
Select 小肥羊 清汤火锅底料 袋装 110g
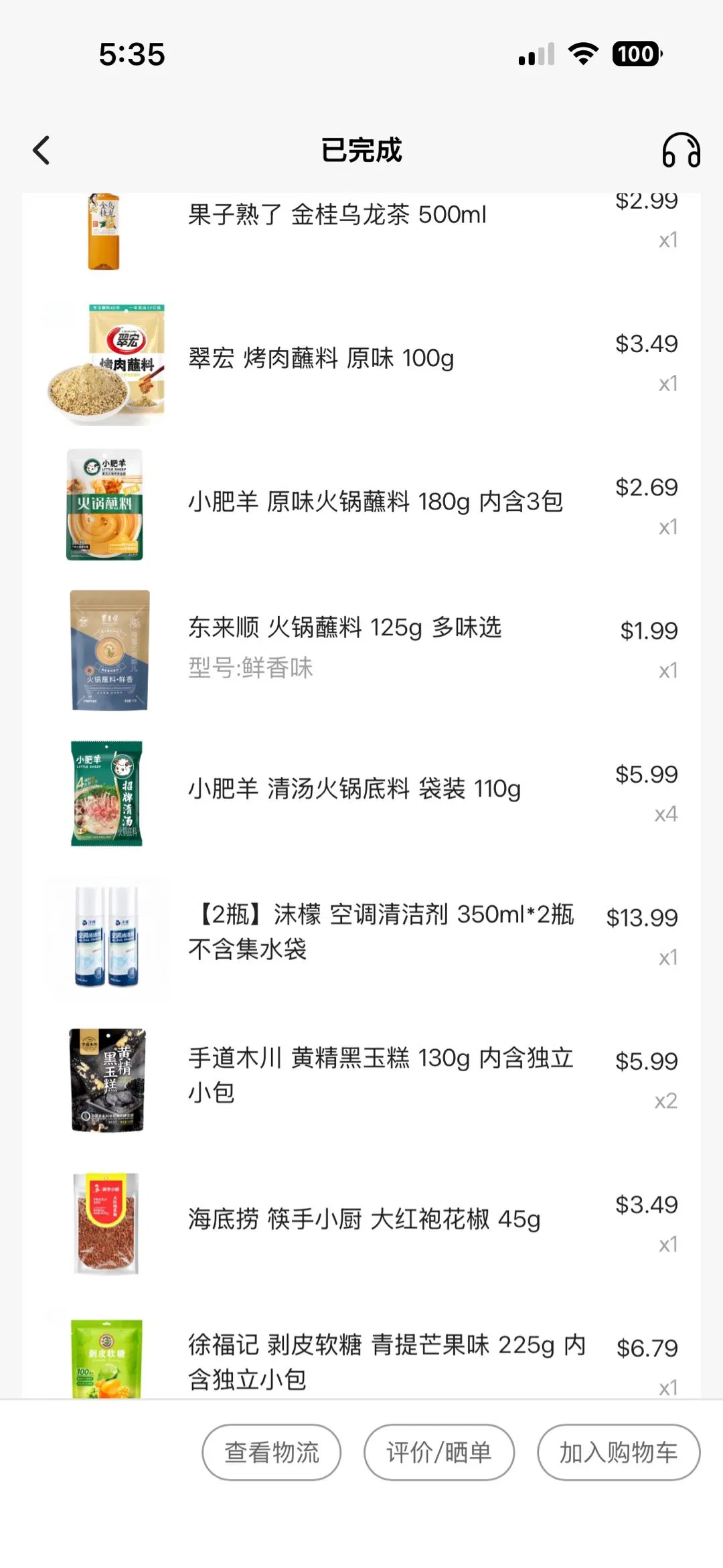click(x=354, y=789)
